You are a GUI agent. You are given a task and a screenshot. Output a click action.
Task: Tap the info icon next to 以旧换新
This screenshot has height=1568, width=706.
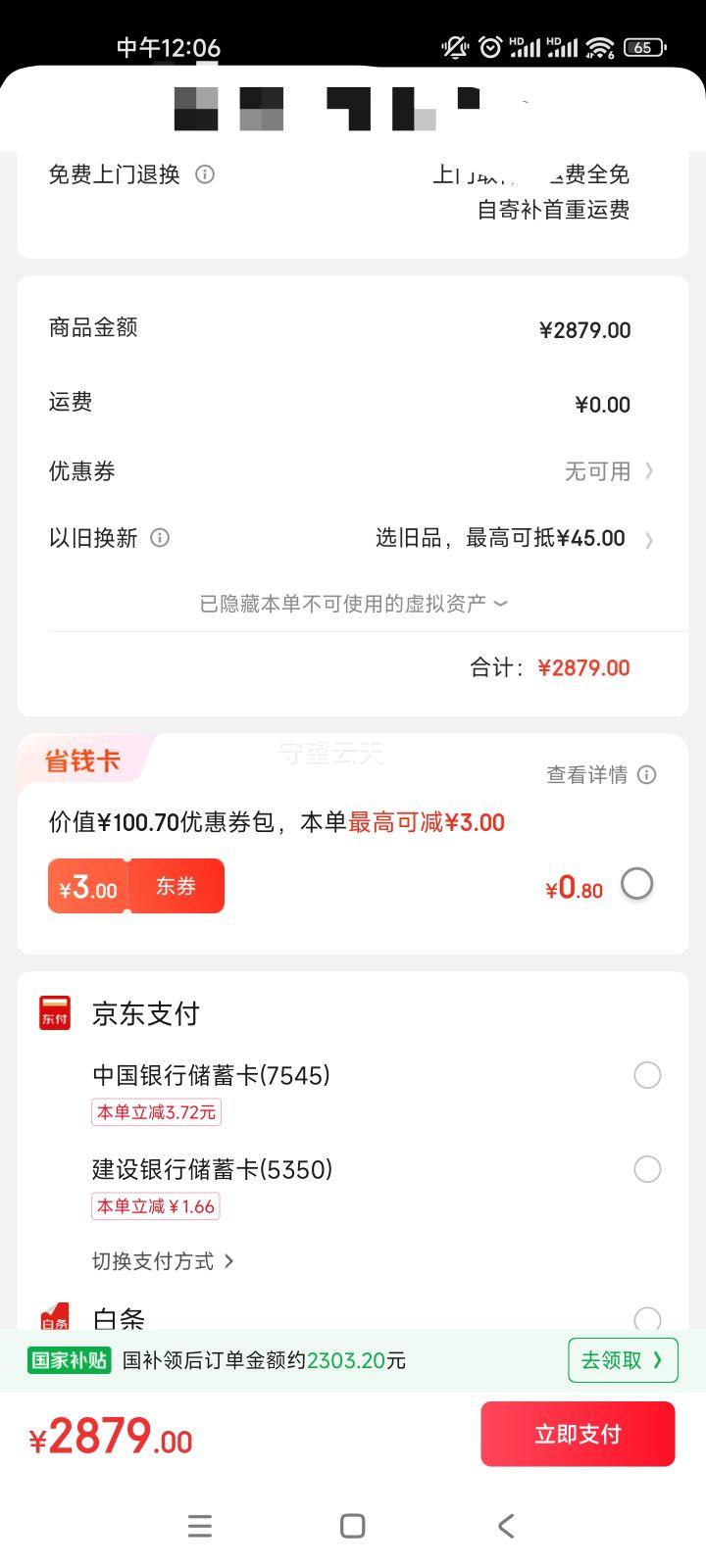coord(159,538)
